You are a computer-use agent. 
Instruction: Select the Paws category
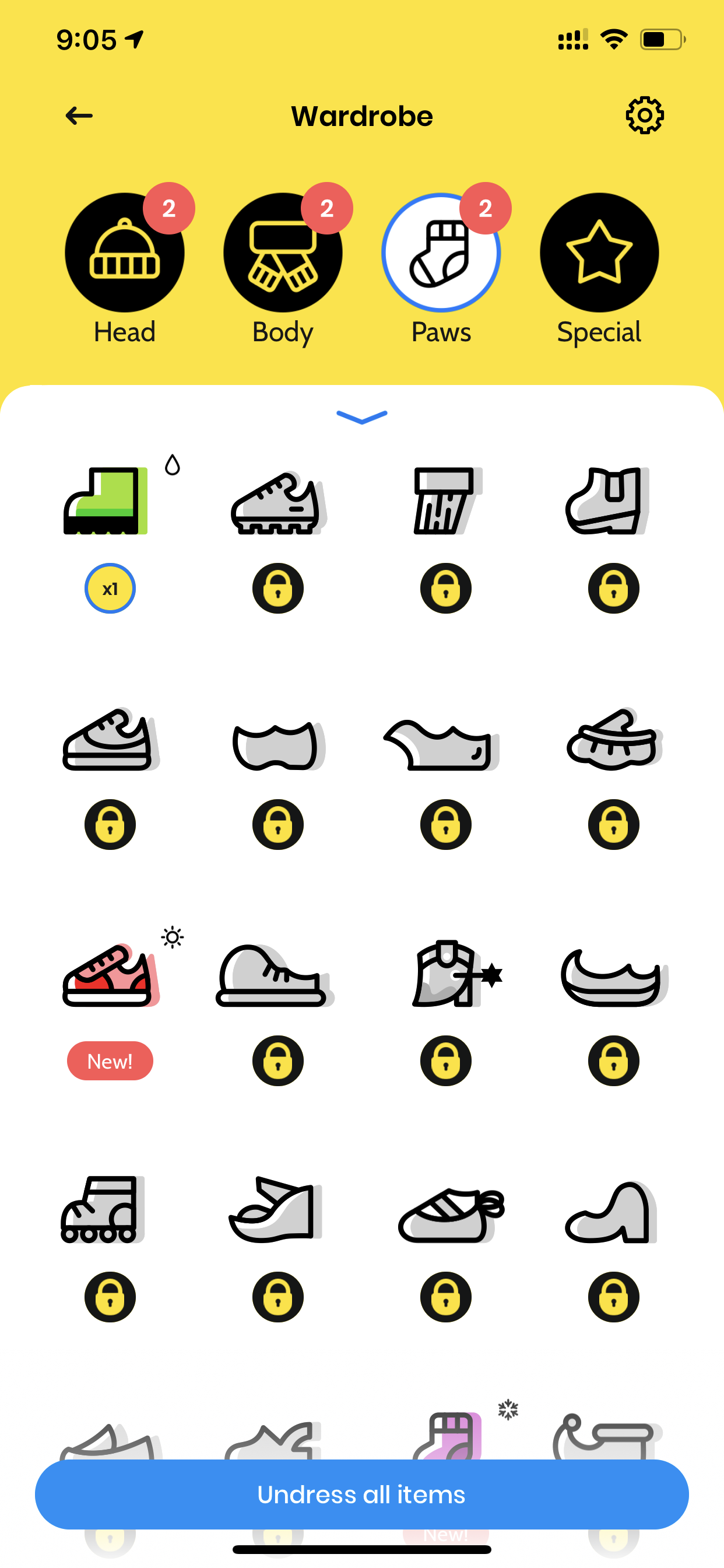pyautogui.click(x=441, y=253)
